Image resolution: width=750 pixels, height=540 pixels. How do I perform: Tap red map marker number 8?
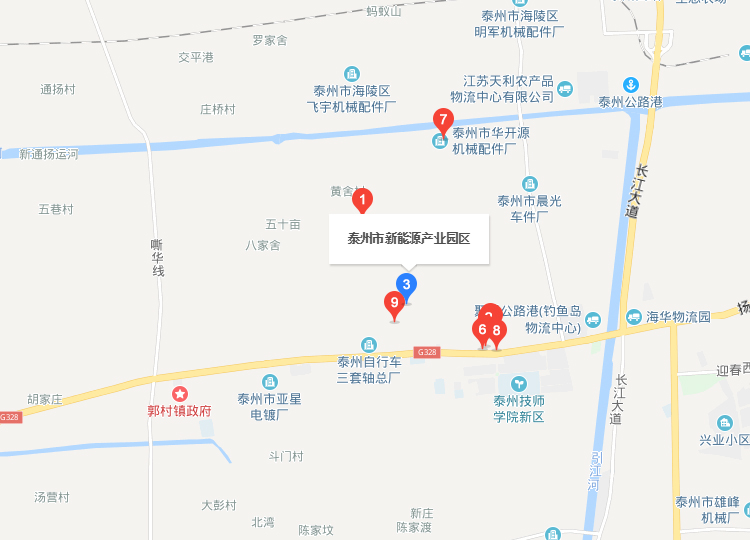497,331
